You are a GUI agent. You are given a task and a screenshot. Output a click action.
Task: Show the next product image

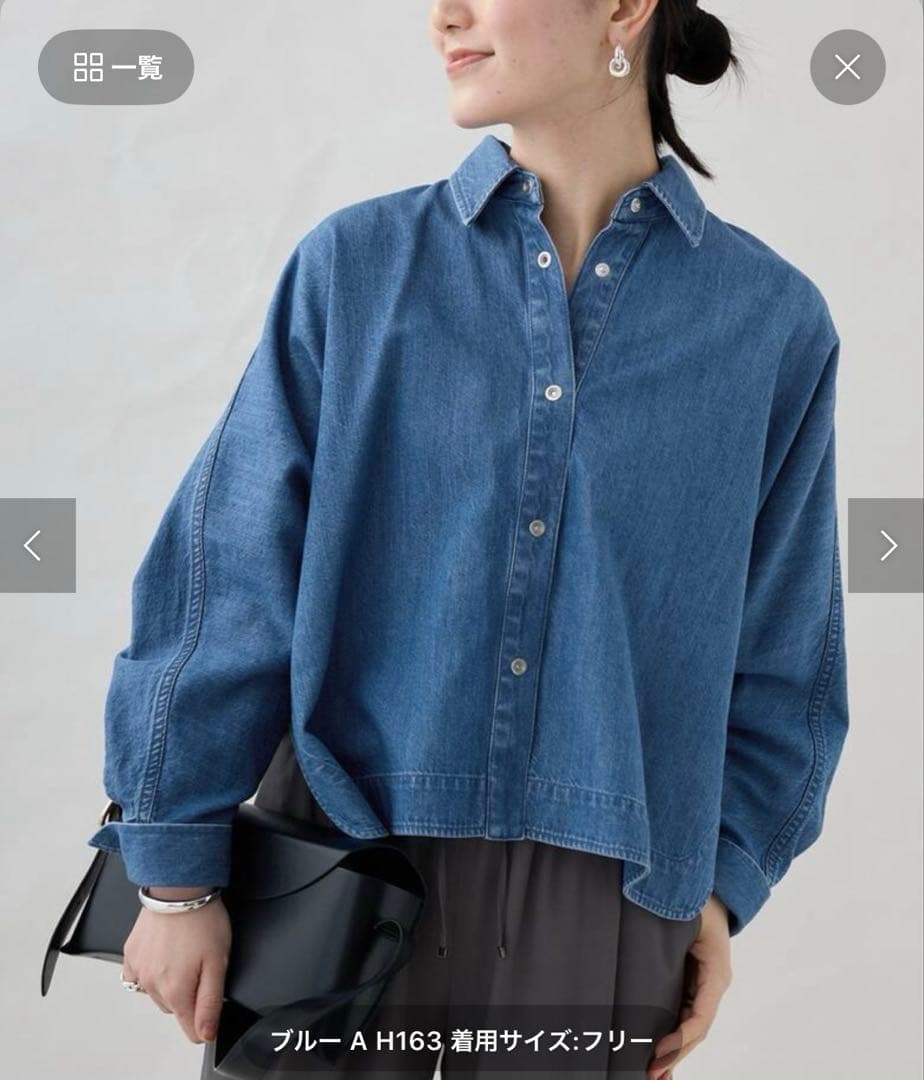tap(886, 545)
